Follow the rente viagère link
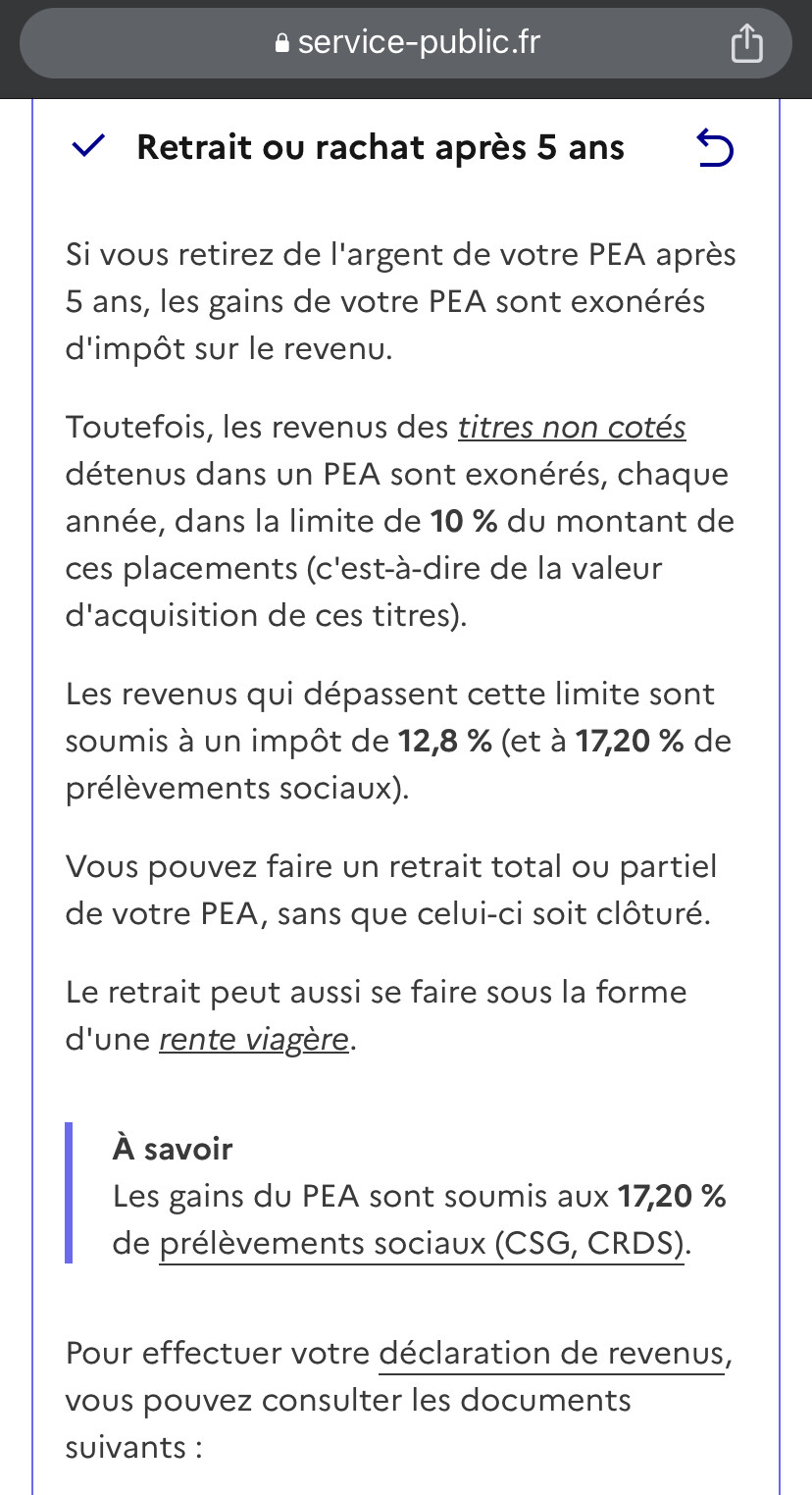812x1495 pixels. (254, 1039)
